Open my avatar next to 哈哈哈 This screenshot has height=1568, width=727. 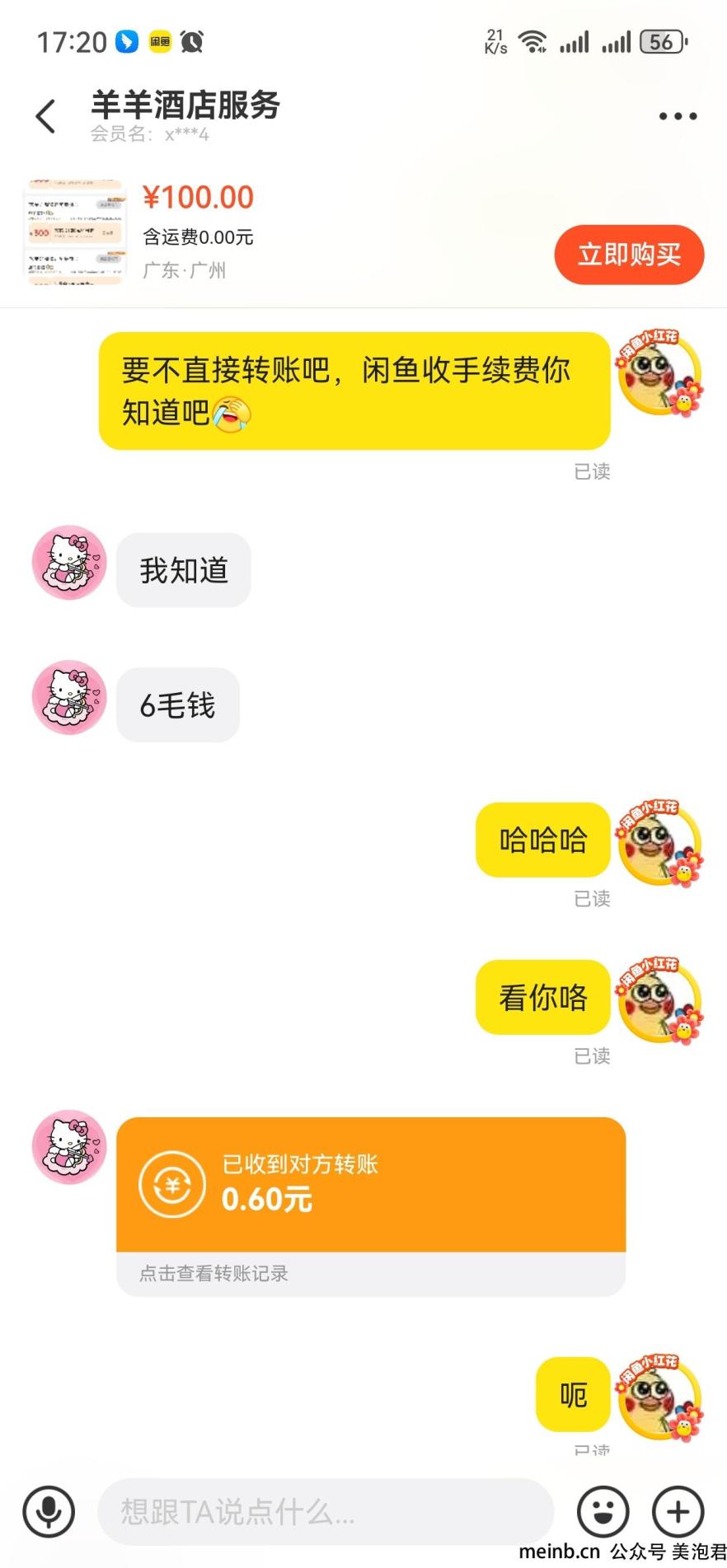(x=659, y=842)
